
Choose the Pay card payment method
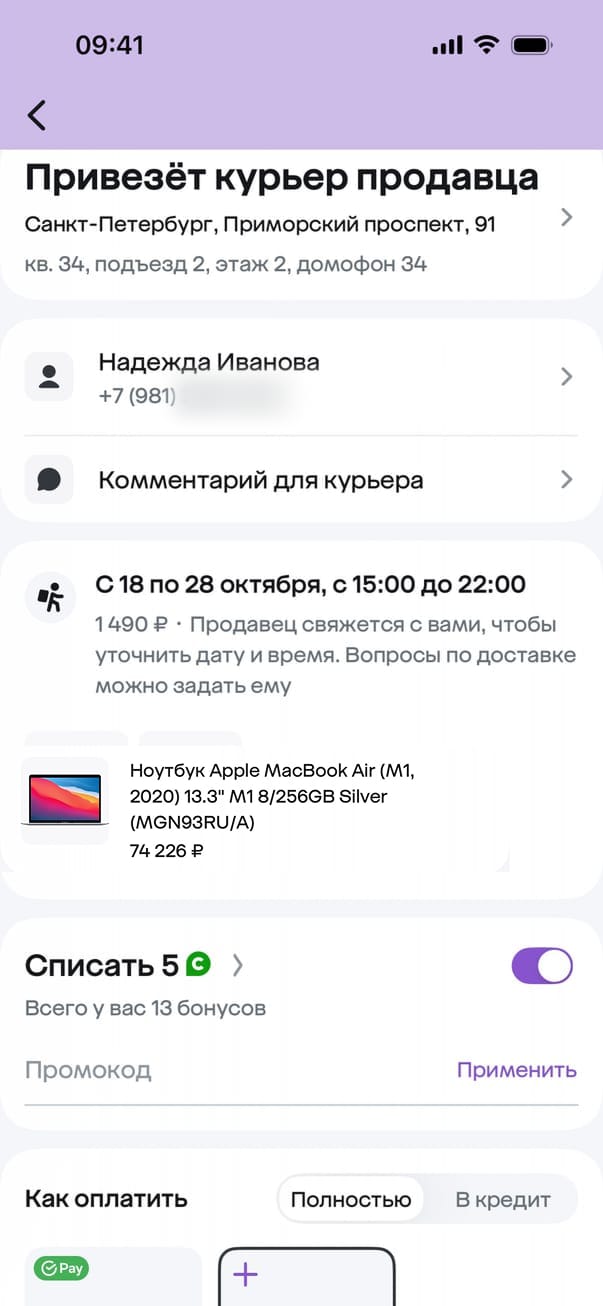(x=112, y=1277)
